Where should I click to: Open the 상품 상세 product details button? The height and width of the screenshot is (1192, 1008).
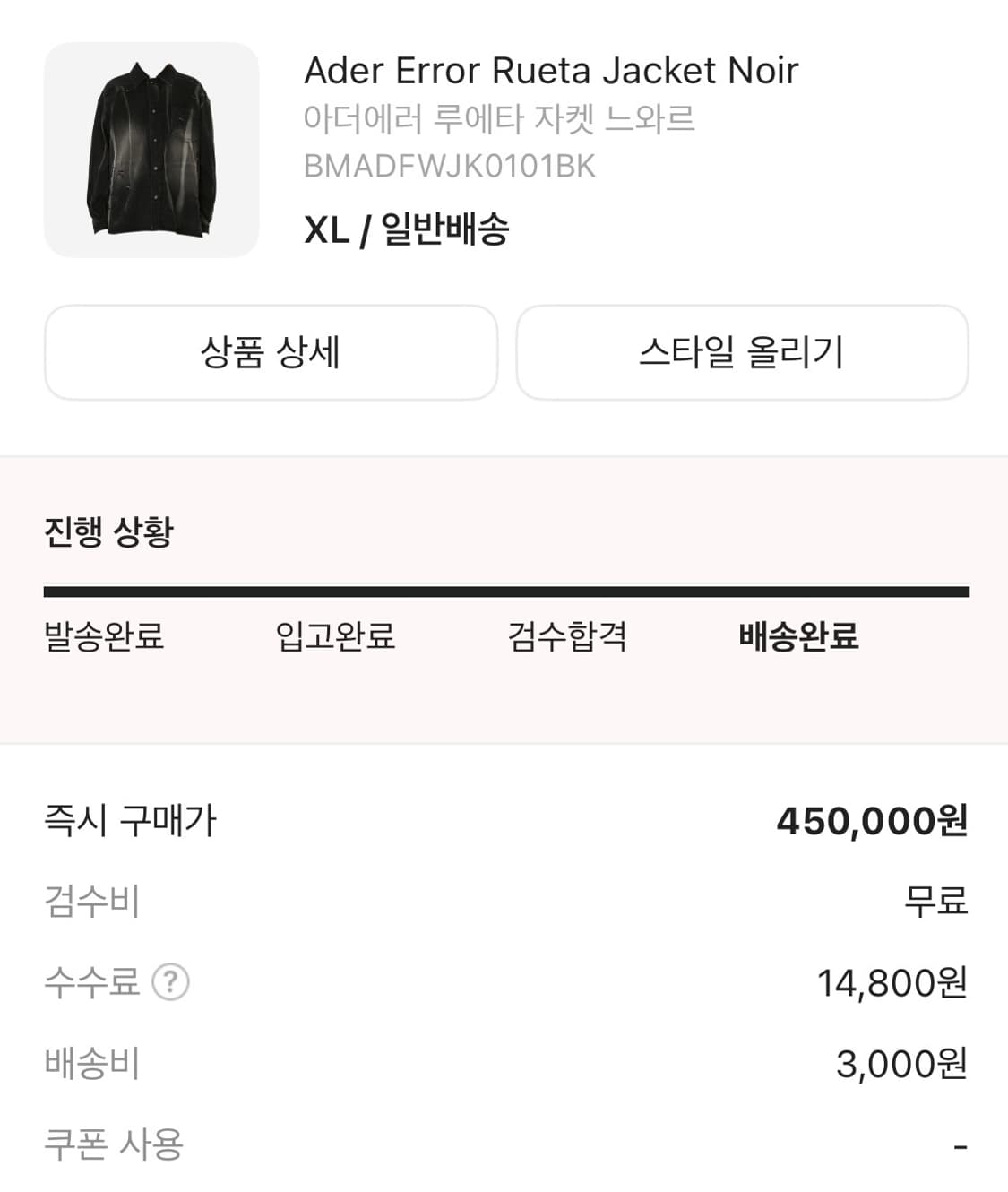tap(271, 352)
